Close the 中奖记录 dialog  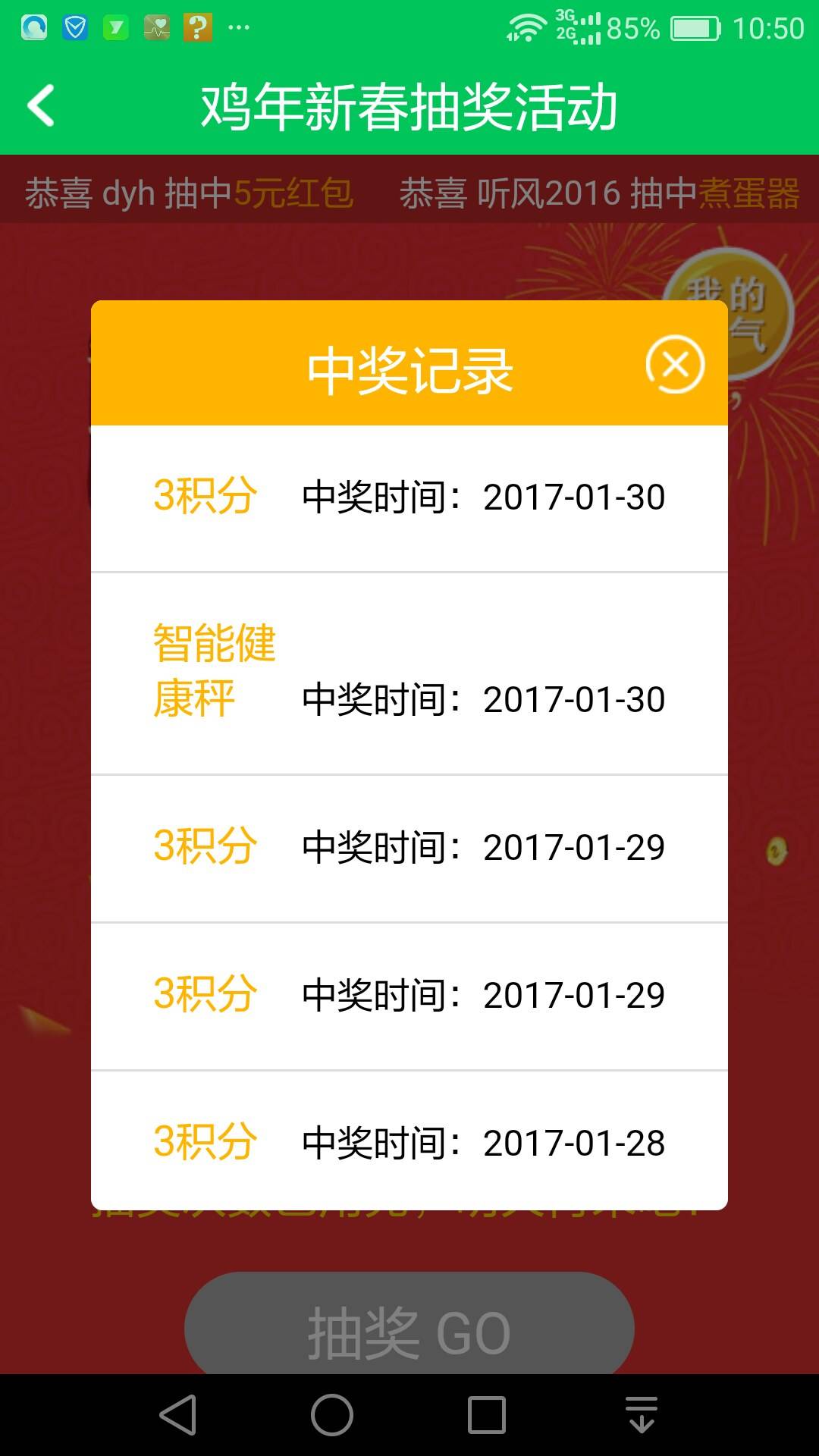point(675,365)
